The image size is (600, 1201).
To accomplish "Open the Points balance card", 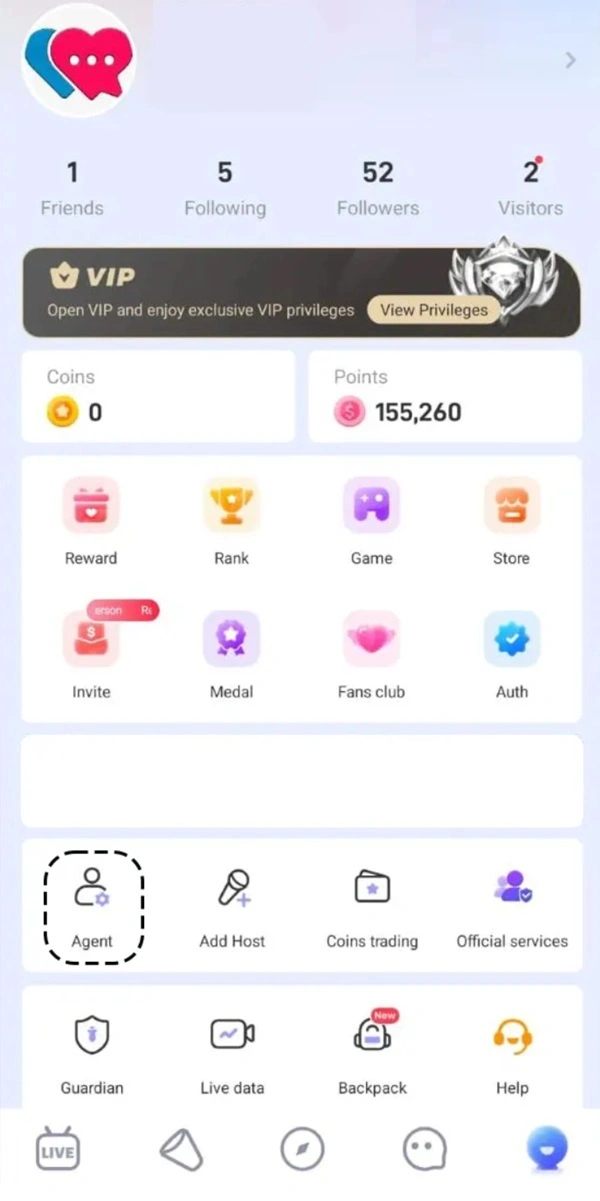I will (445, 396).
